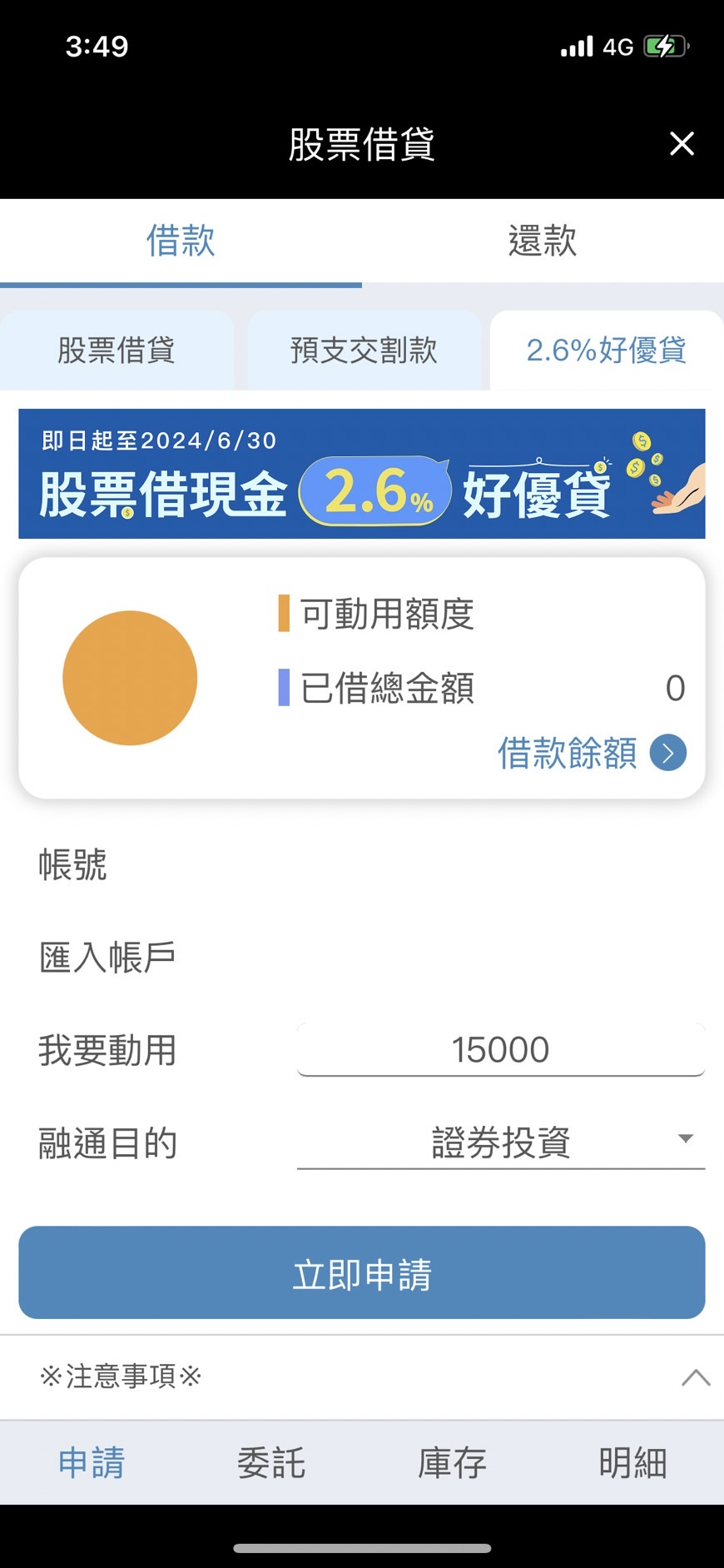Viewport: 724px width, 1568px height.
Task: Switch to the 預支交割款 tab
Action: [364, 351]
